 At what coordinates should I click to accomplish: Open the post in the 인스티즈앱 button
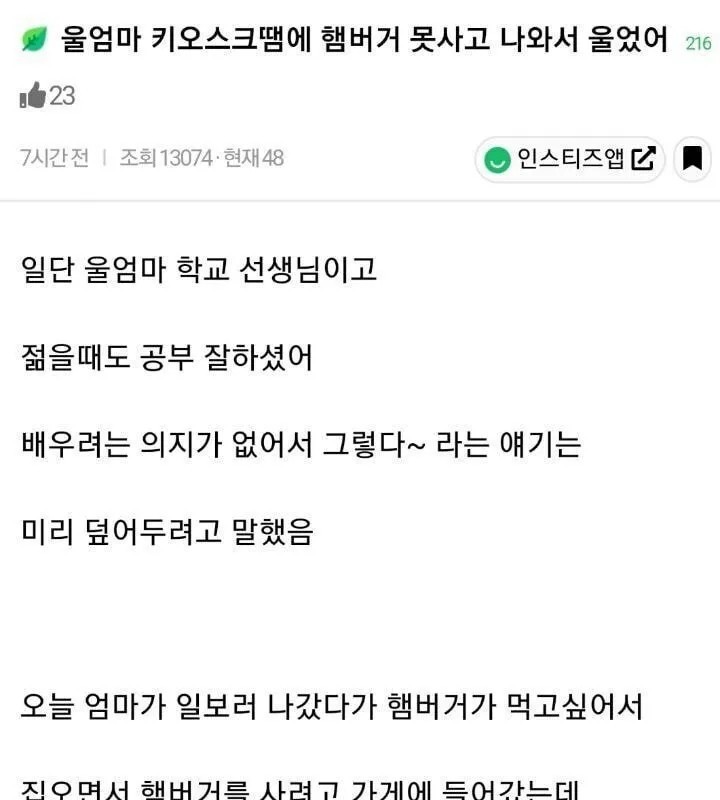tap(570, 159)
